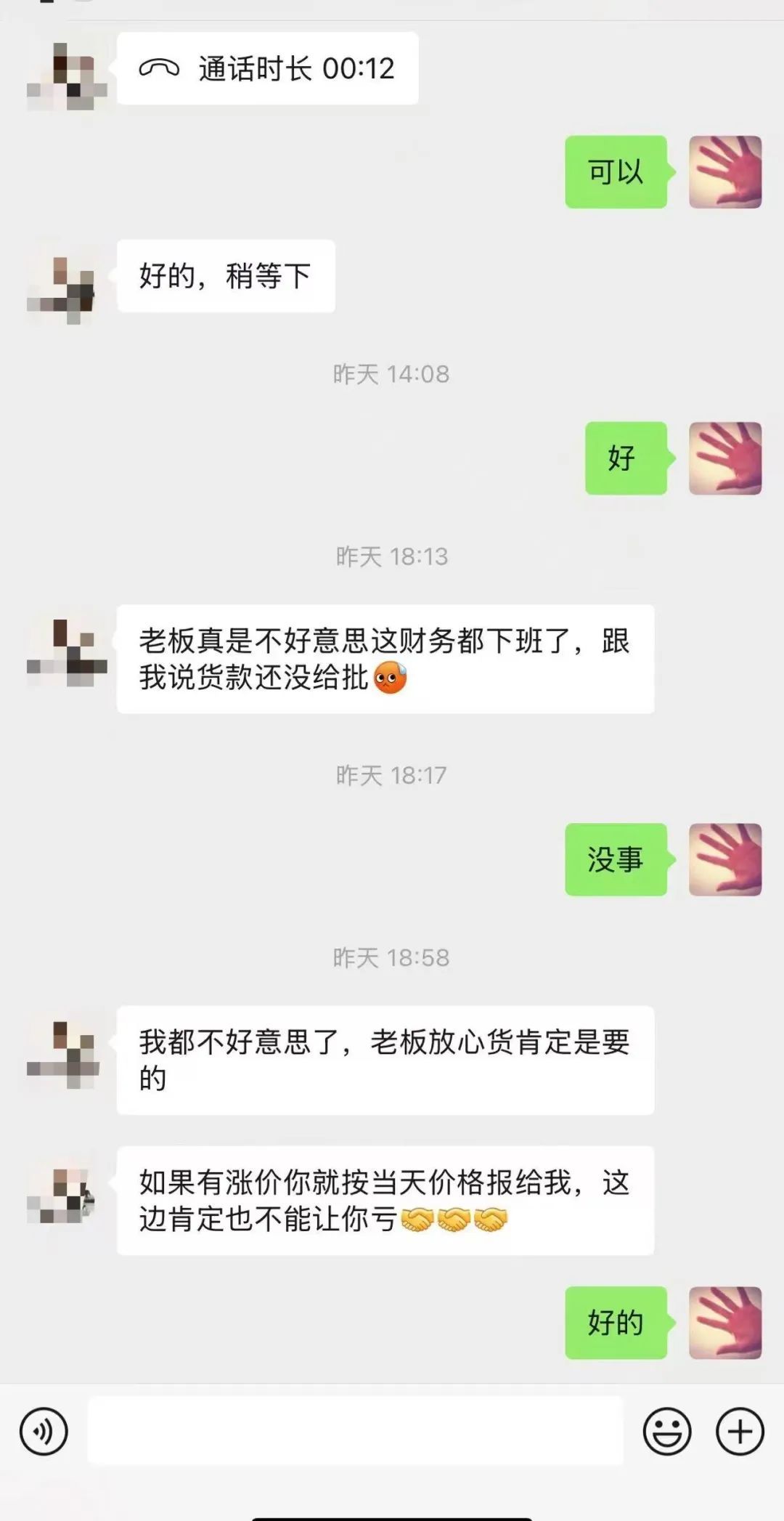Tap the 没事 message bubble
Viewport: 784px width, 1521px height.
[x=616, y=860]
